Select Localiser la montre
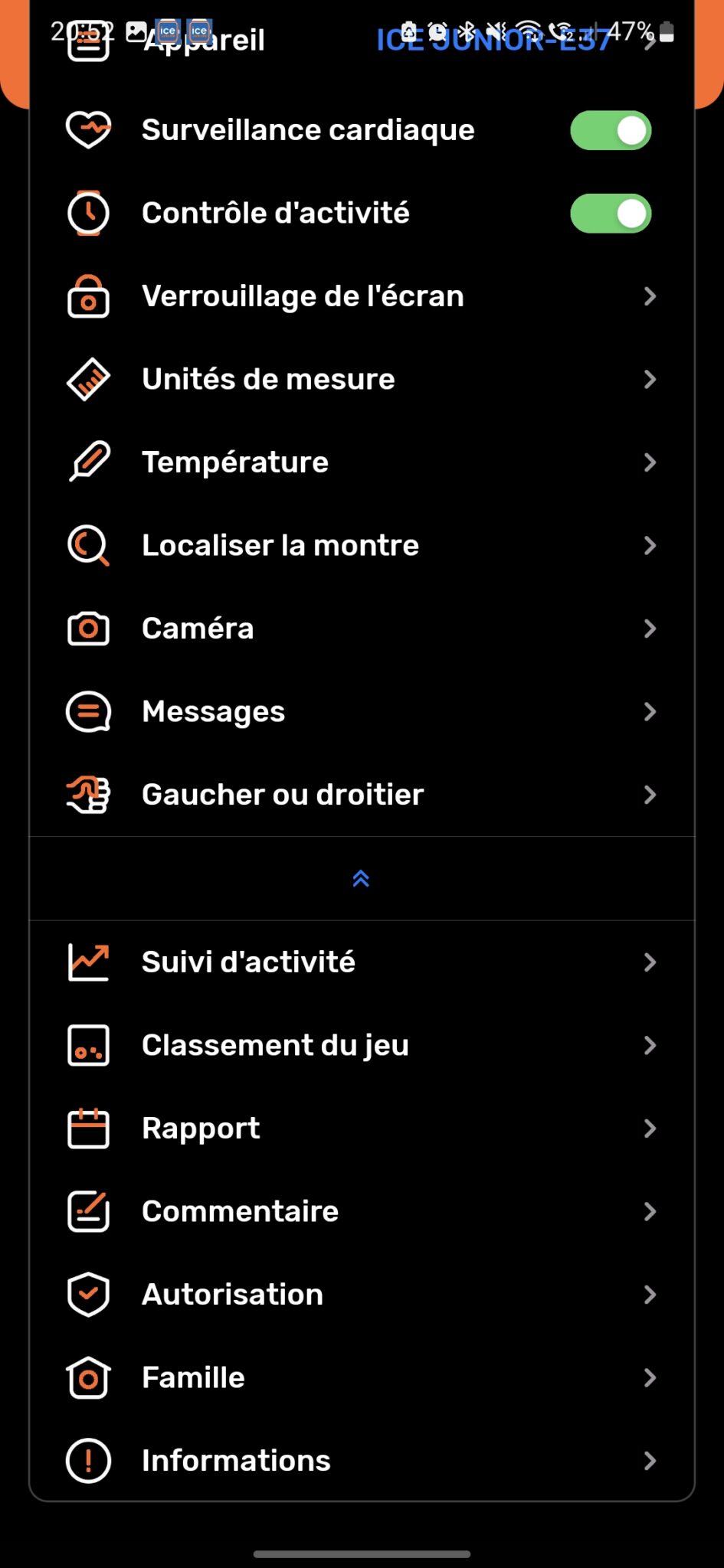This screenshot has width=724, height=1568. (362, 546)
